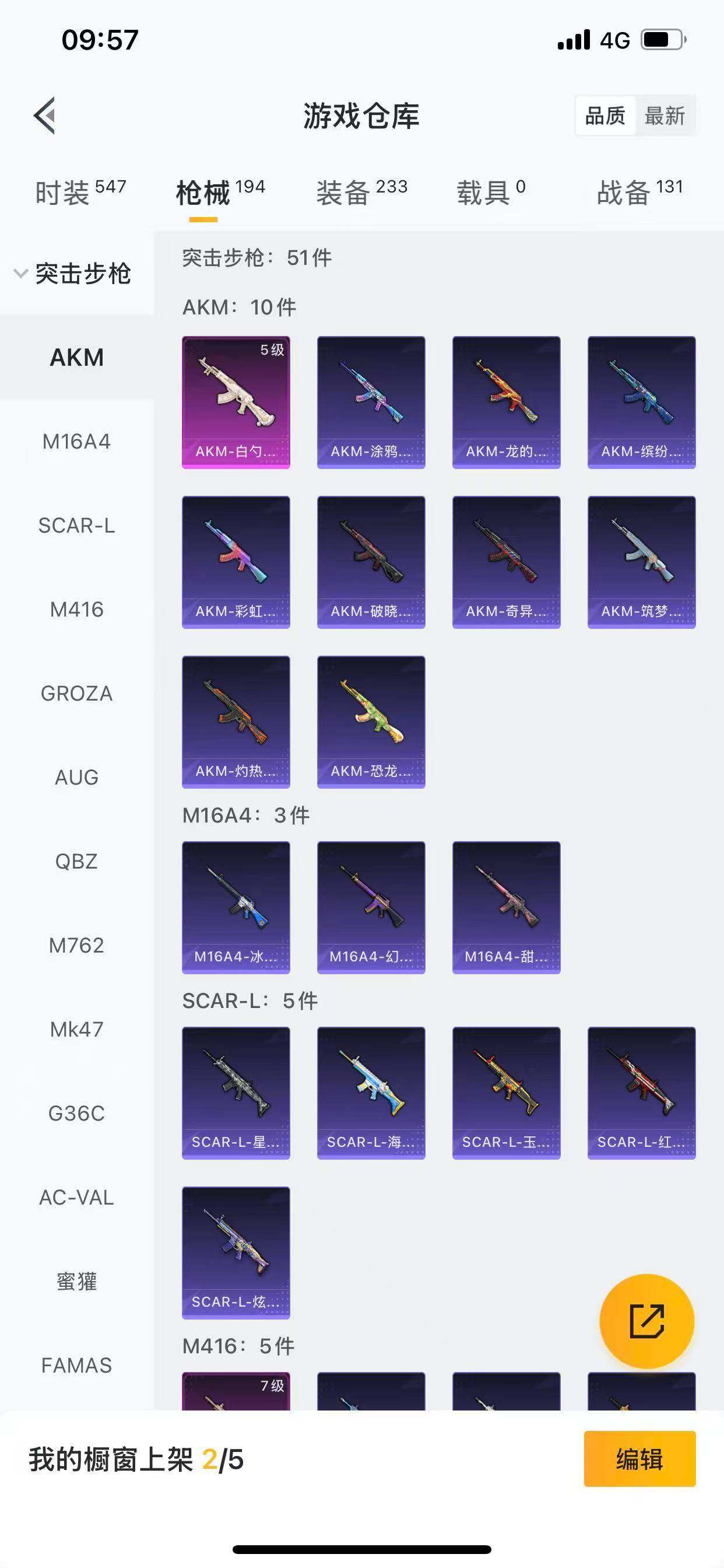Jump to SCAR-L in the sidebar
724x1568 pixels.
(x=77, y=526)
